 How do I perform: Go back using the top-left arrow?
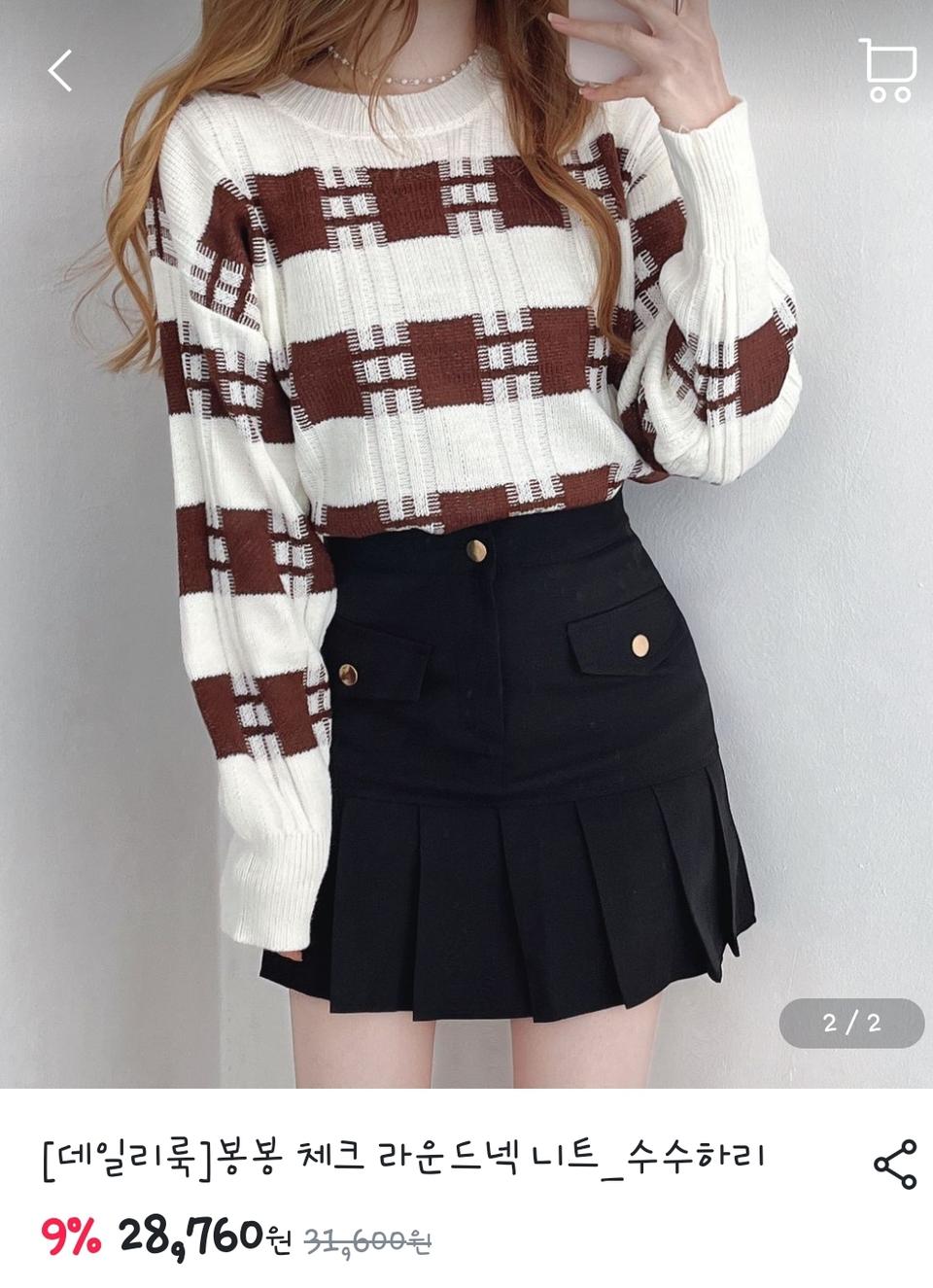tap(60, 71)
